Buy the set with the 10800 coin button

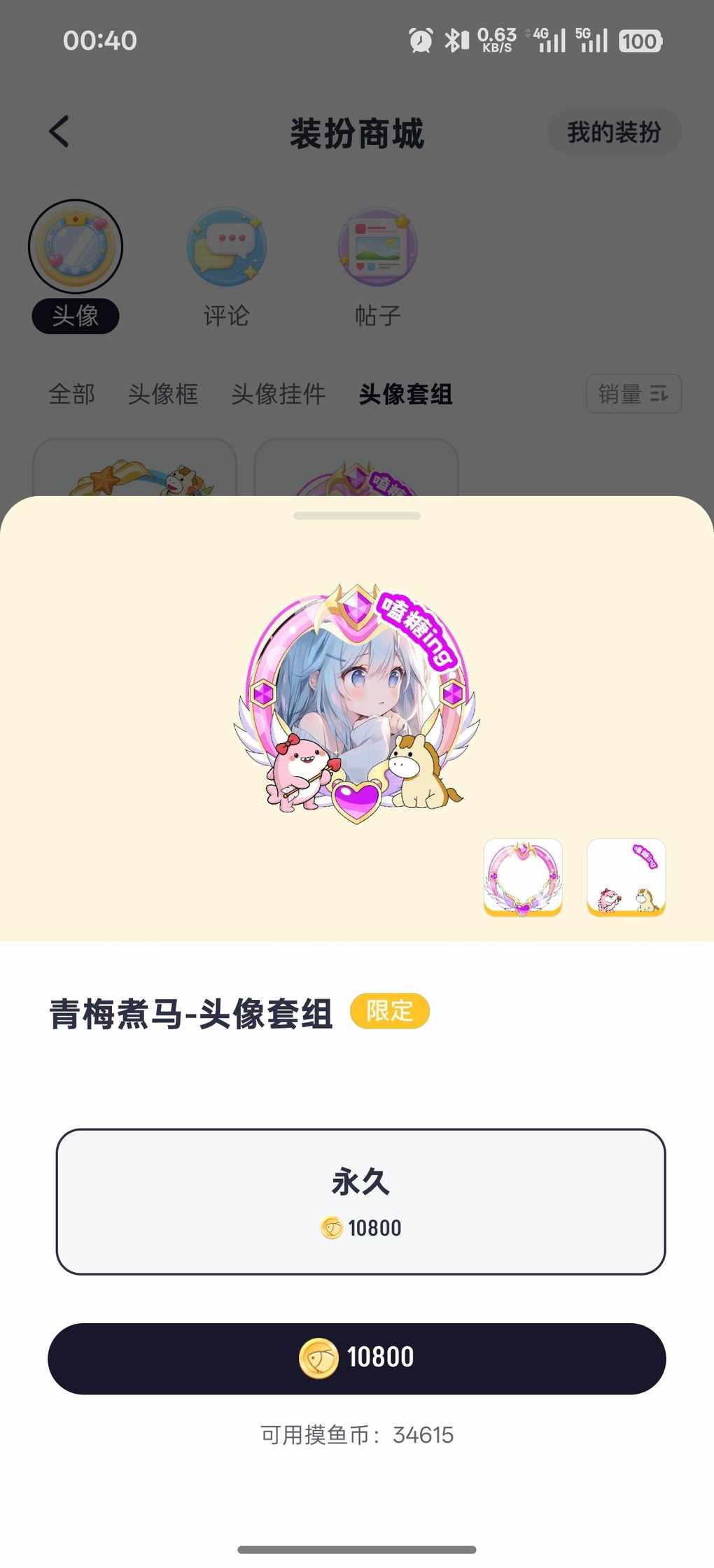click(x=356, y=1357)
